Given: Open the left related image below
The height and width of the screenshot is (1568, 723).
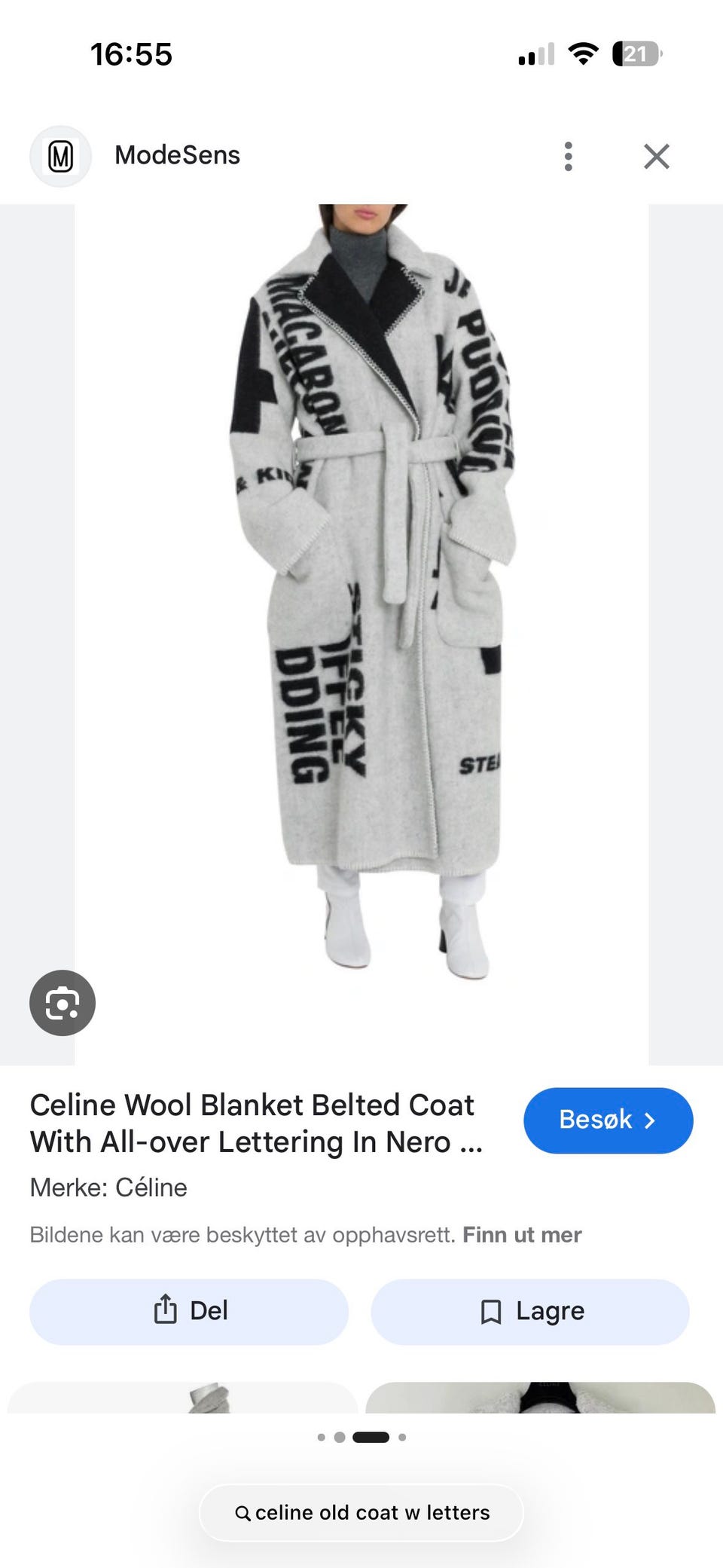Looking at the screenshot, I should click(182, 1398).
